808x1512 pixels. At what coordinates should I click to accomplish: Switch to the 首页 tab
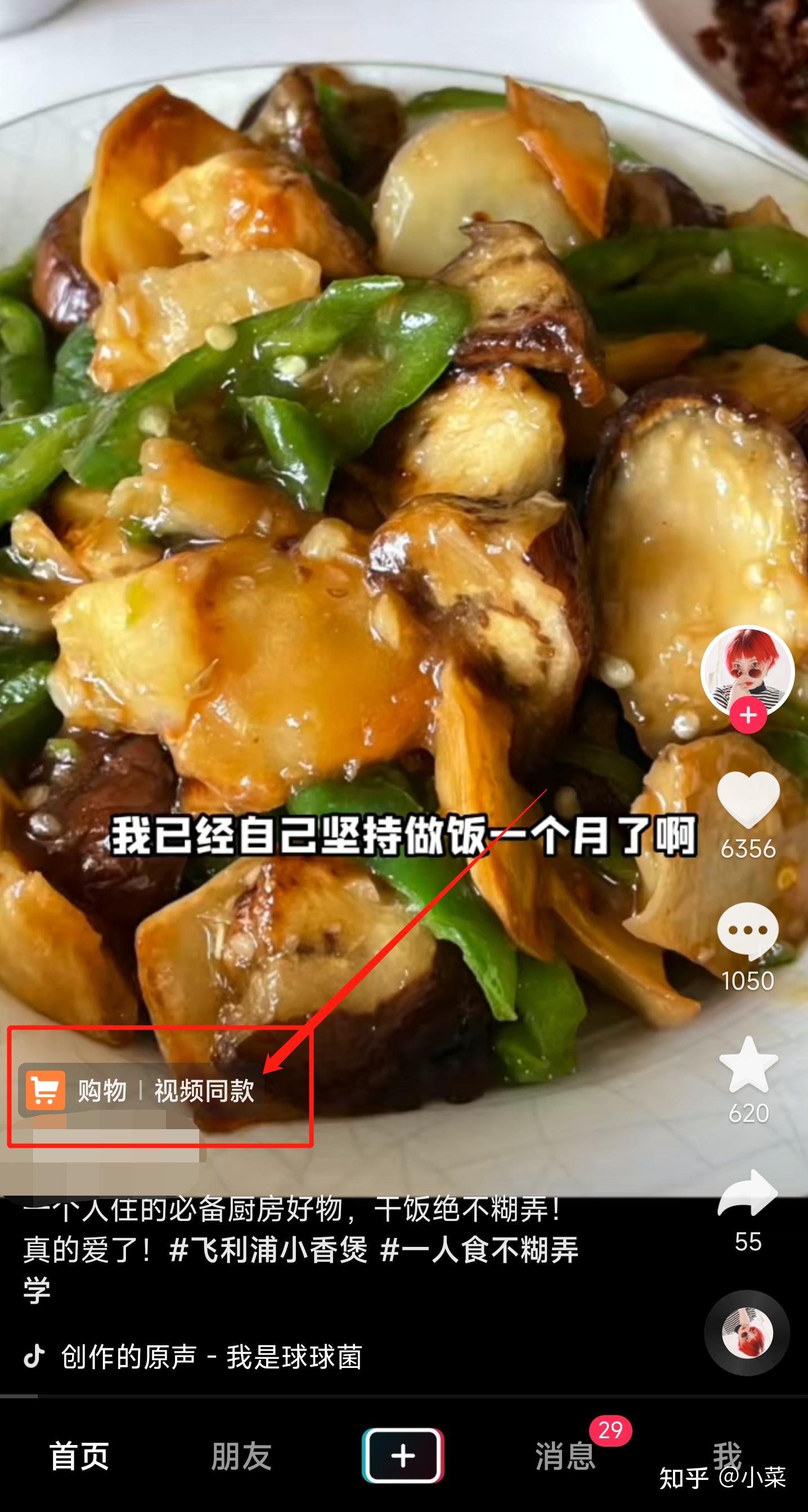pos(79,1456)
